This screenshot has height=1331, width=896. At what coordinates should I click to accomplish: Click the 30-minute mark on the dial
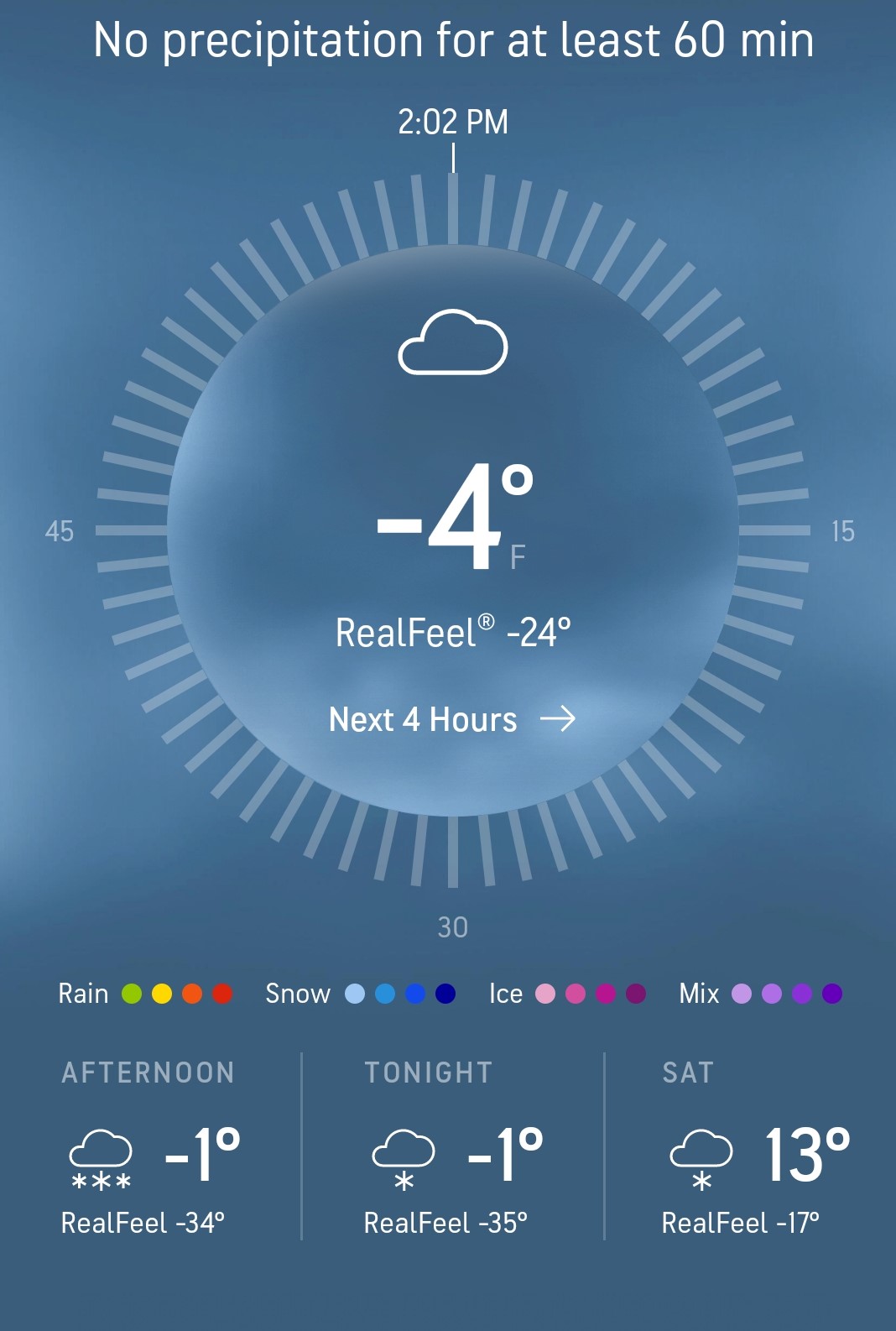tap(453, 927)
